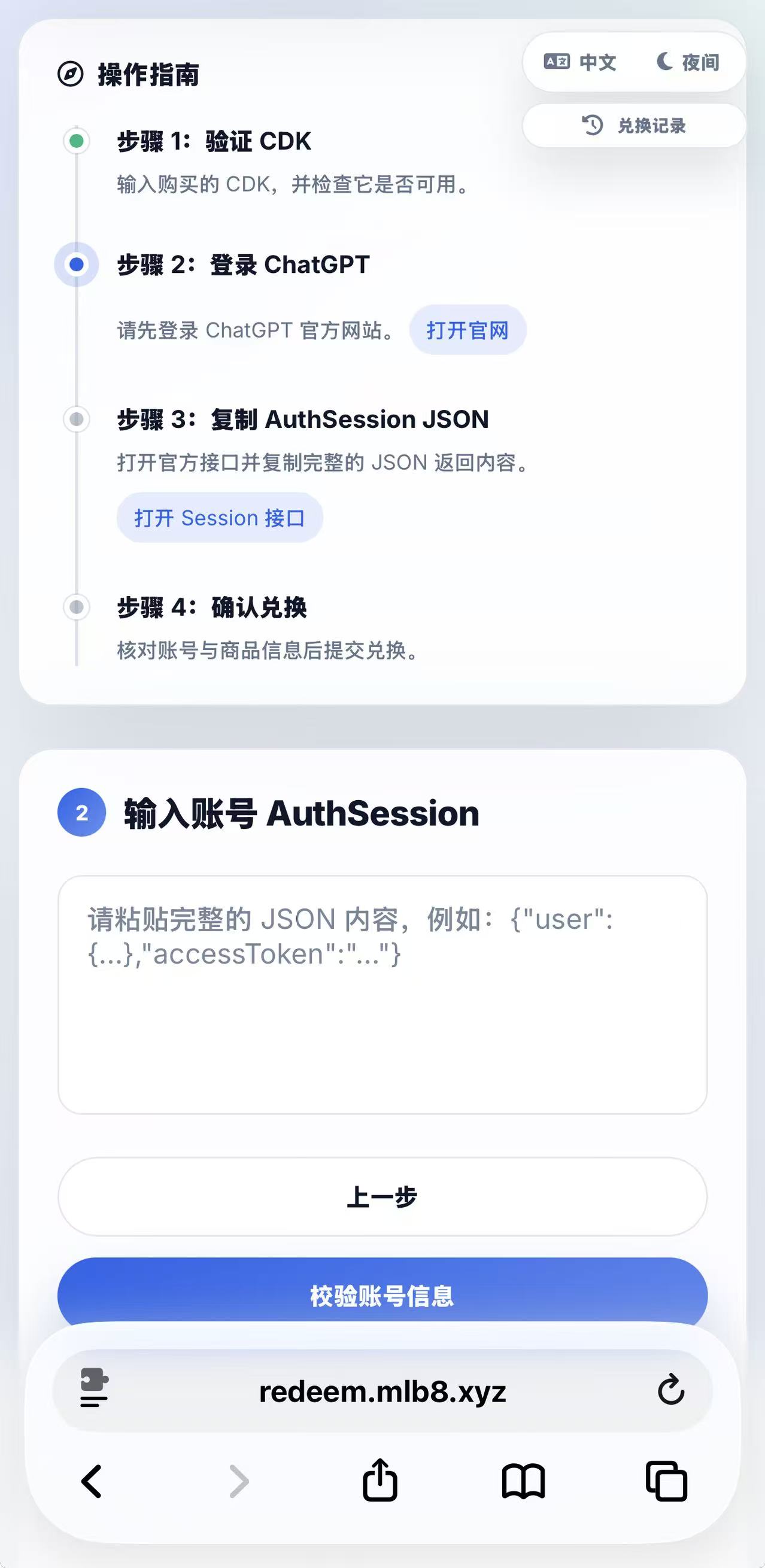This screenshot has width=765, height=1568.
Task: Navigate back in the browser
Action: 92,1482
